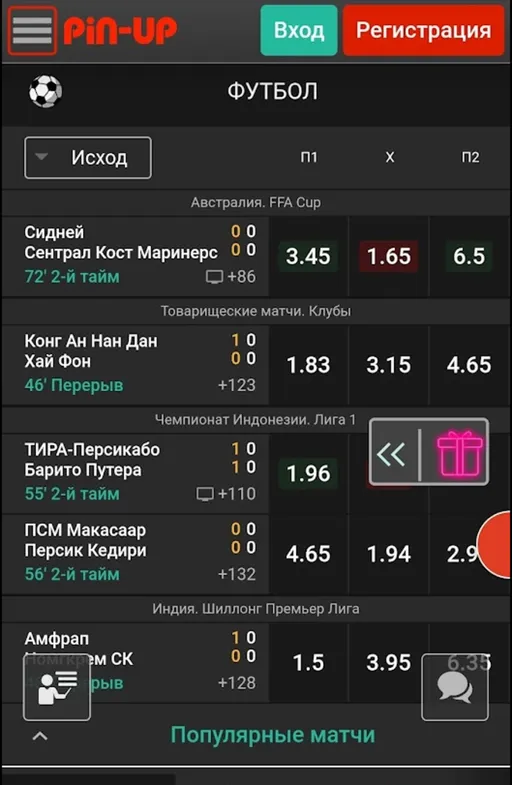Open the Исход market dropdown

click(x=88, y=158)
